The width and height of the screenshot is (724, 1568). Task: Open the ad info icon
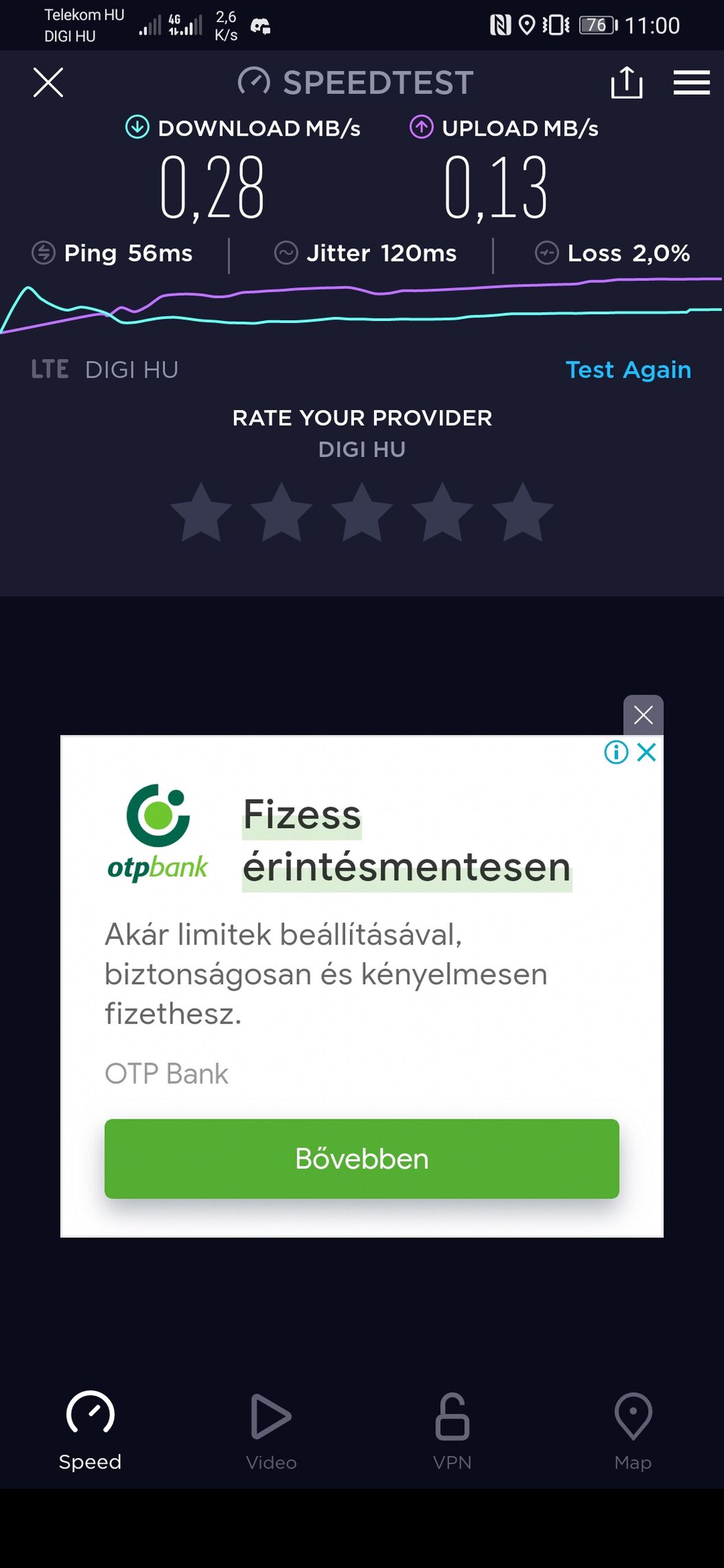coord(616,752)
